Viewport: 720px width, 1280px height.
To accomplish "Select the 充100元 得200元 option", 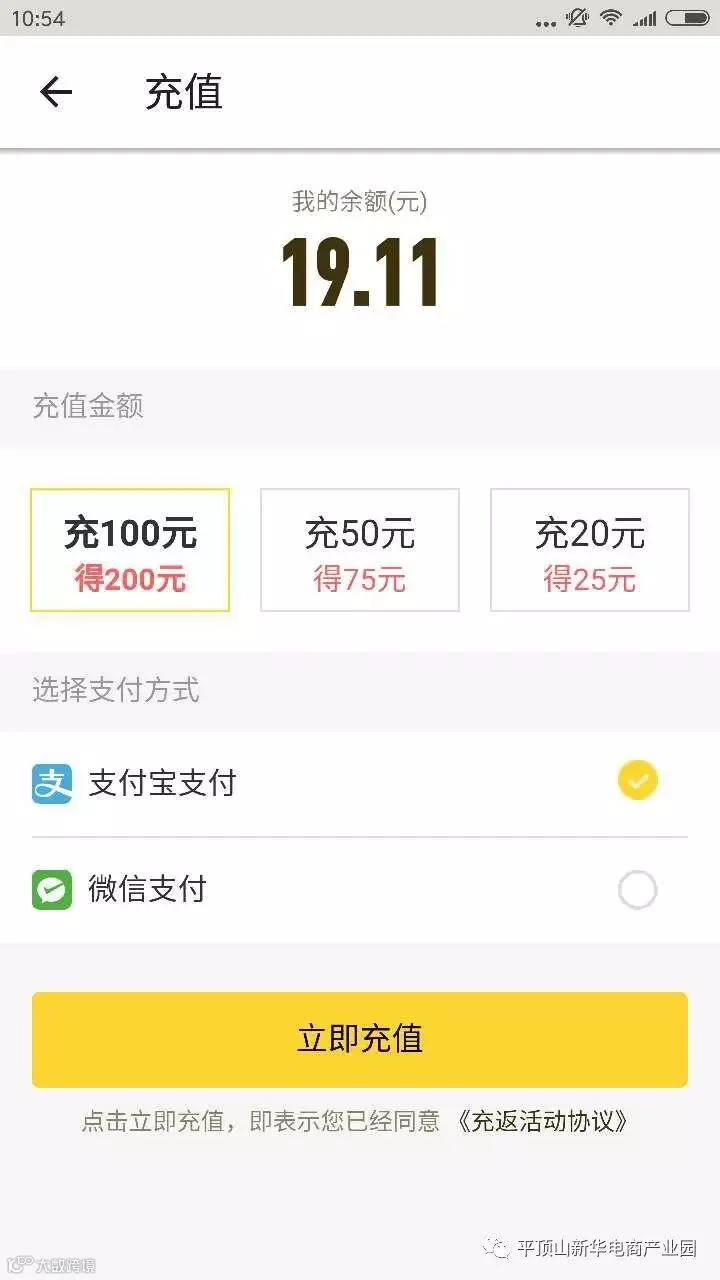I will click(x=130, y=550).
